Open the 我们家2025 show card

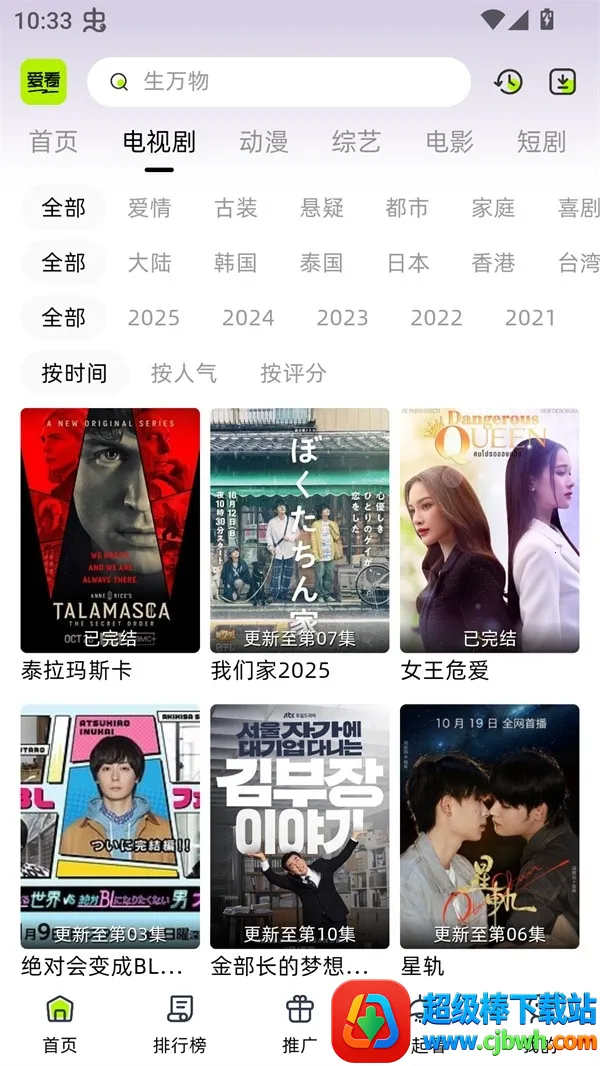tap(300, 530)
